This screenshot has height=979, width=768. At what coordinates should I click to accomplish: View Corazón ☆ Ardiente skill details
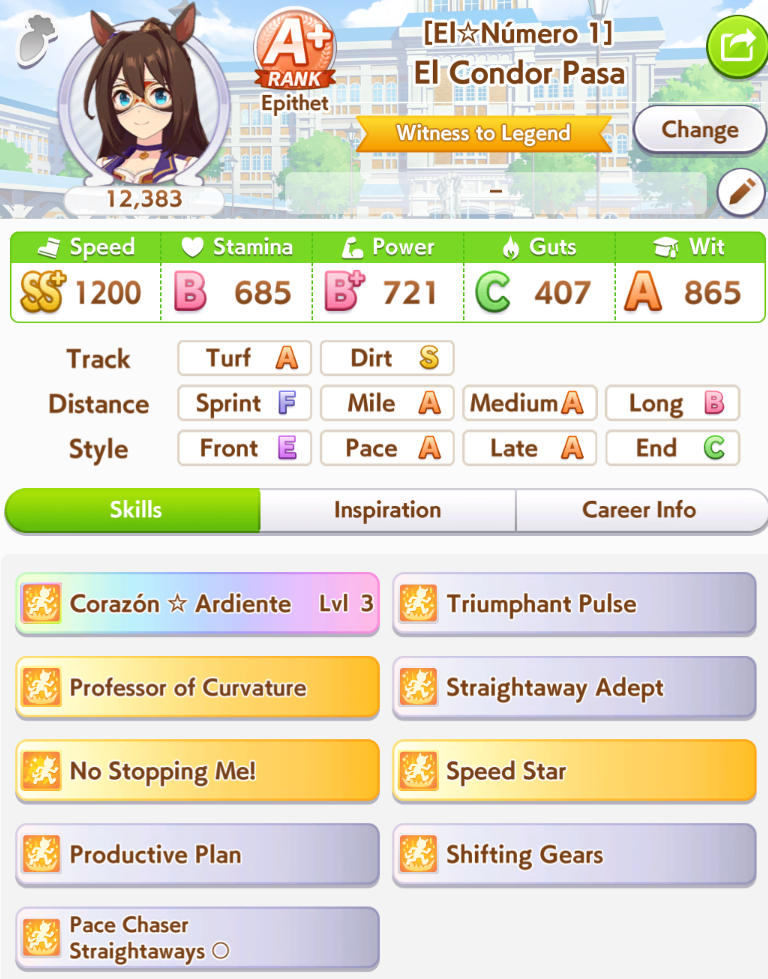click(x=197, y=603)
